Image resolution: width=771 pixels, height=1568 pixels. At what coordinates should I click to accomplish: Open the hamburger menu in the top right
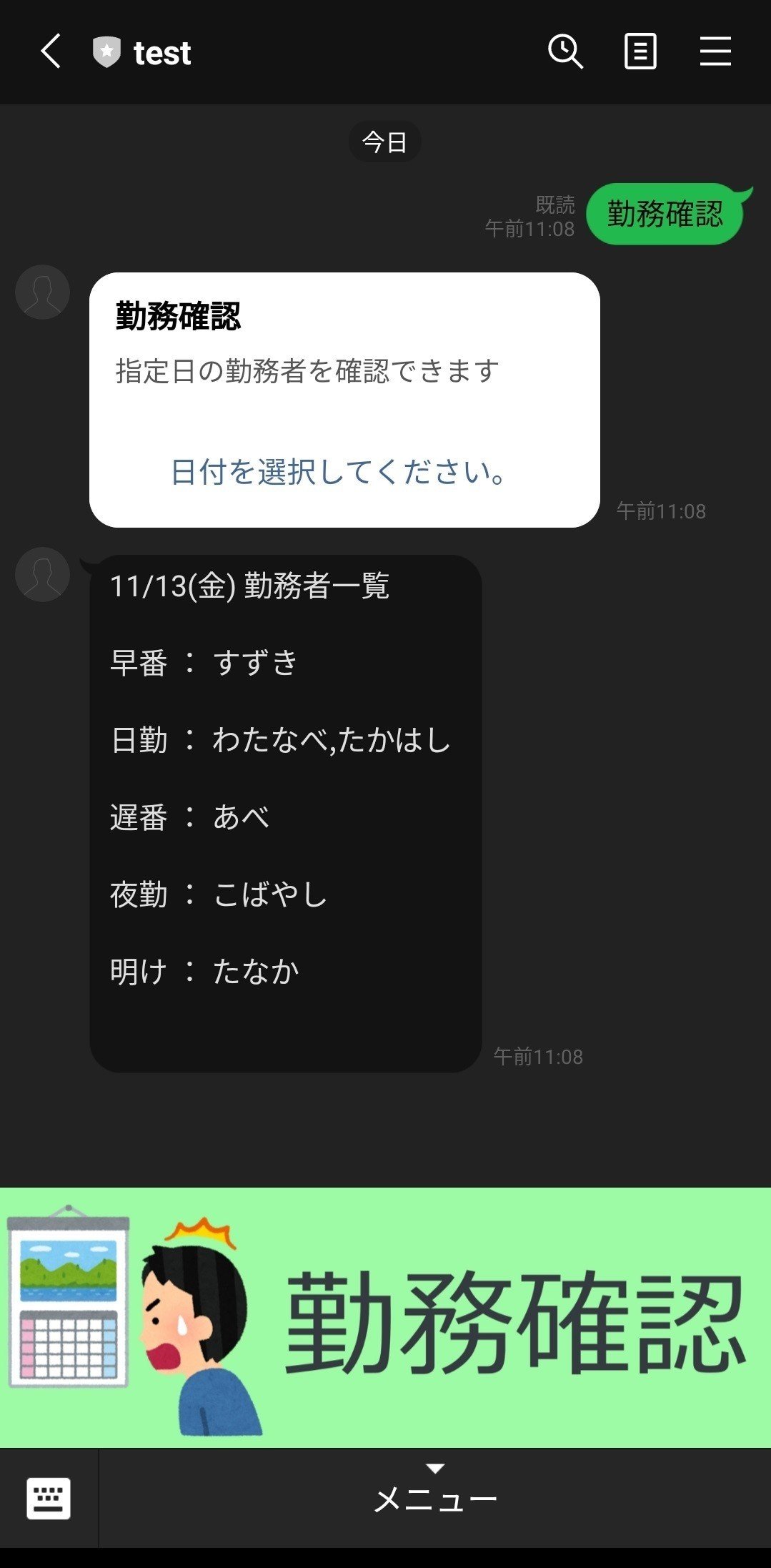coord(715,51)
